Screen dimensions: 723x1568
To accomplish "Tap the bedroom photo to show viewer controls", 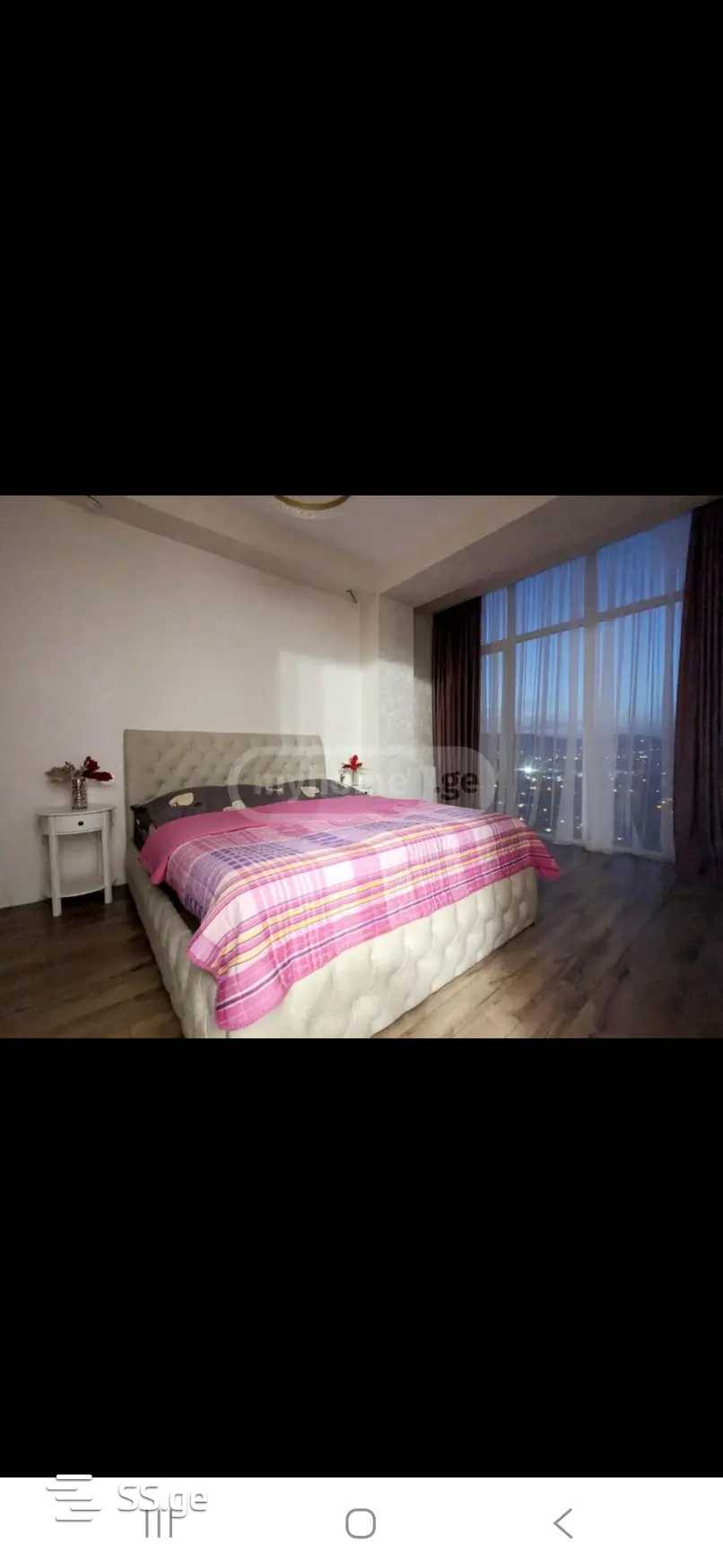I will point(361,767).
